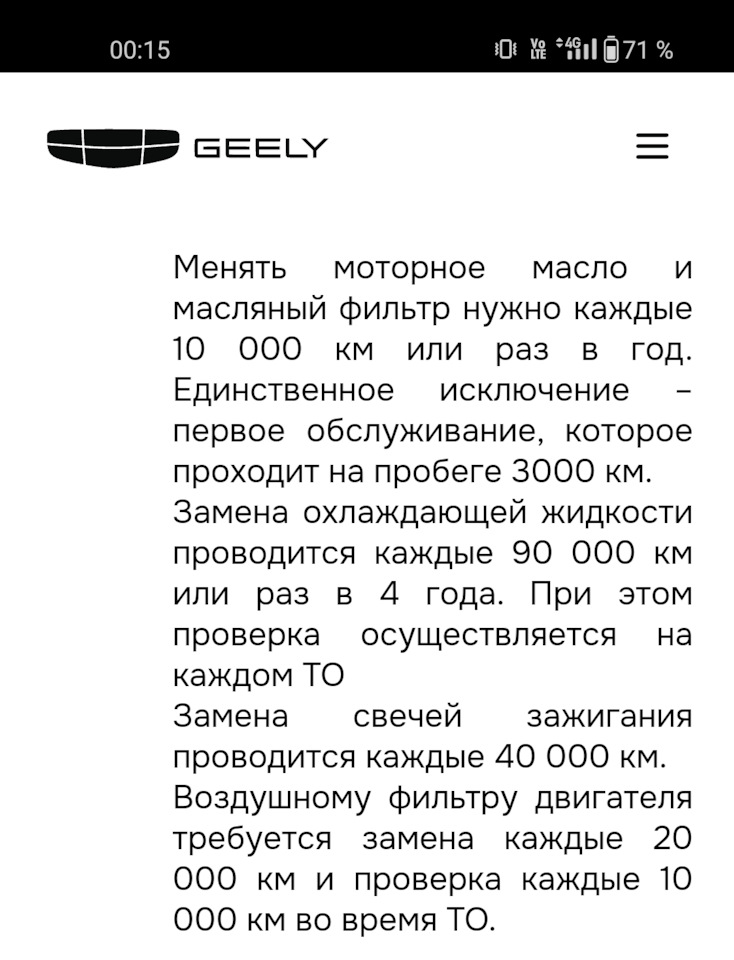Tap the Geely logo to go home
Viewport: 734px width, 960px height.
point(187,147)
